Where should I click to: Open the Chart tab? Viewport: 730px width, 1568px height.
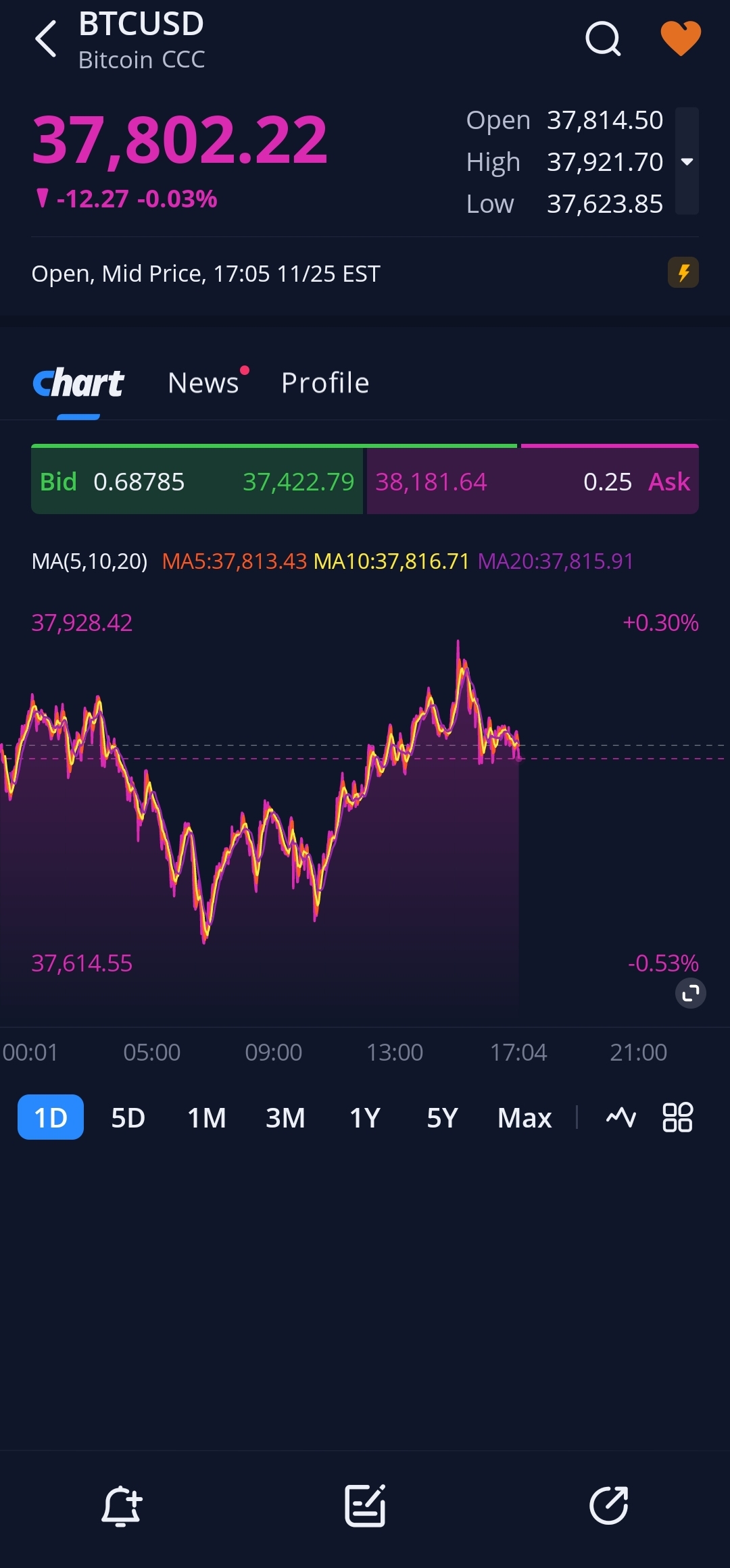(x=78, y=383)
